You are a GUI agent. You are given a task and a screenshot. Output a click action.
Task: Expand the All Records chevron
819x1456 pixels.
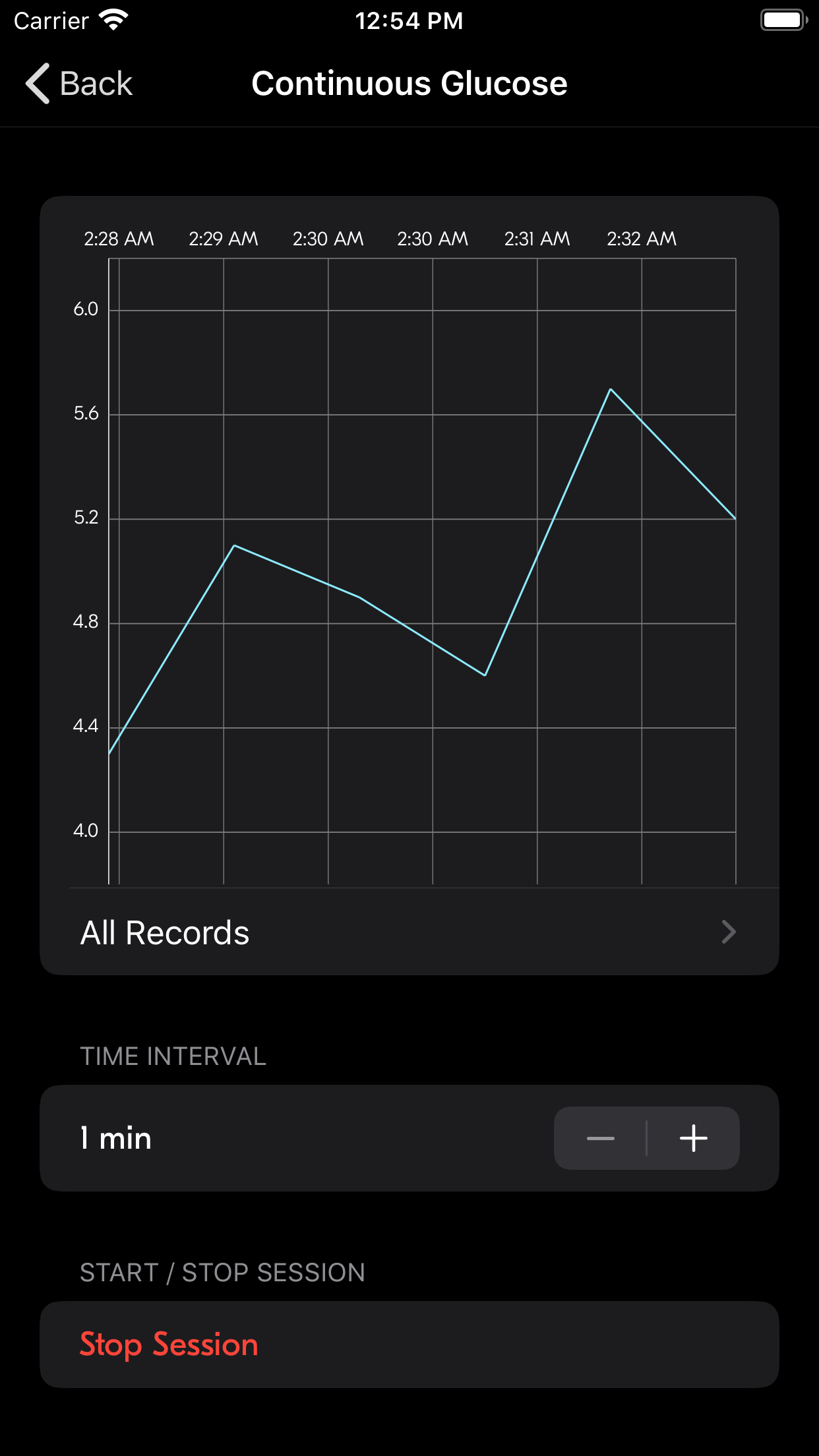point(728,932)
